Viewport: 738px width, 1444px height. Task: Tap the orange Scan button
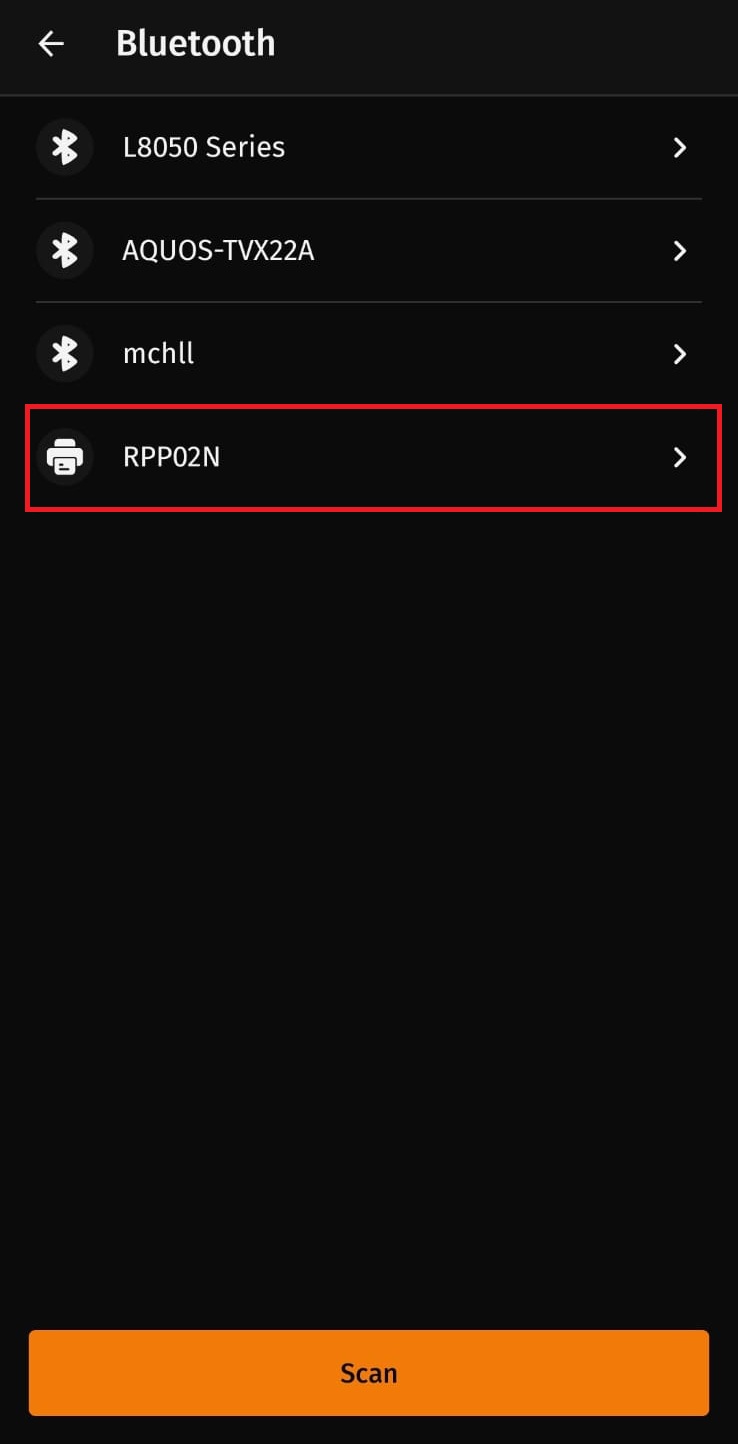pos(368,1372)
